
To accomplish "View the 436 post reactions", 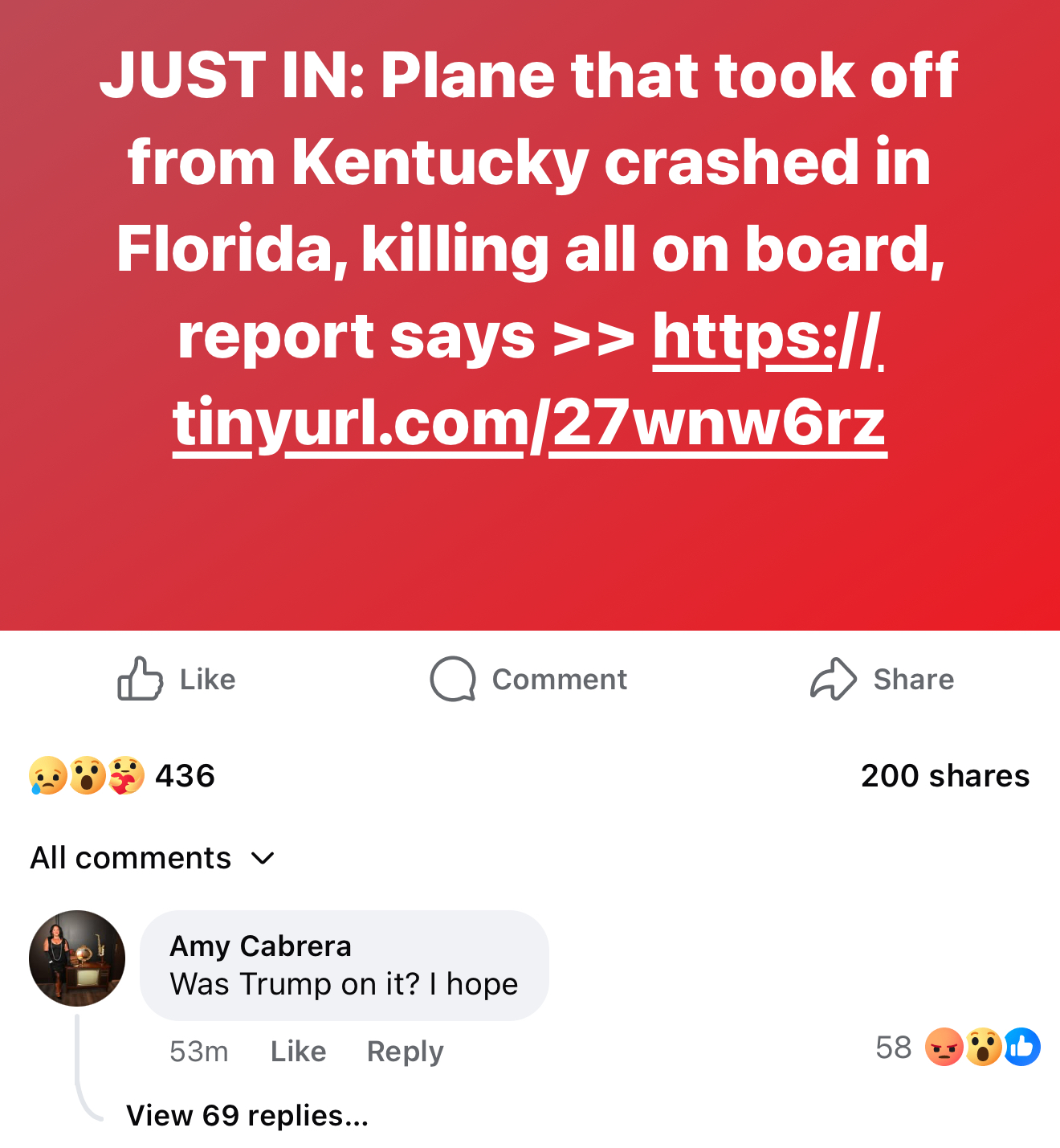I will pyautogui.click(x=122, y=776).
